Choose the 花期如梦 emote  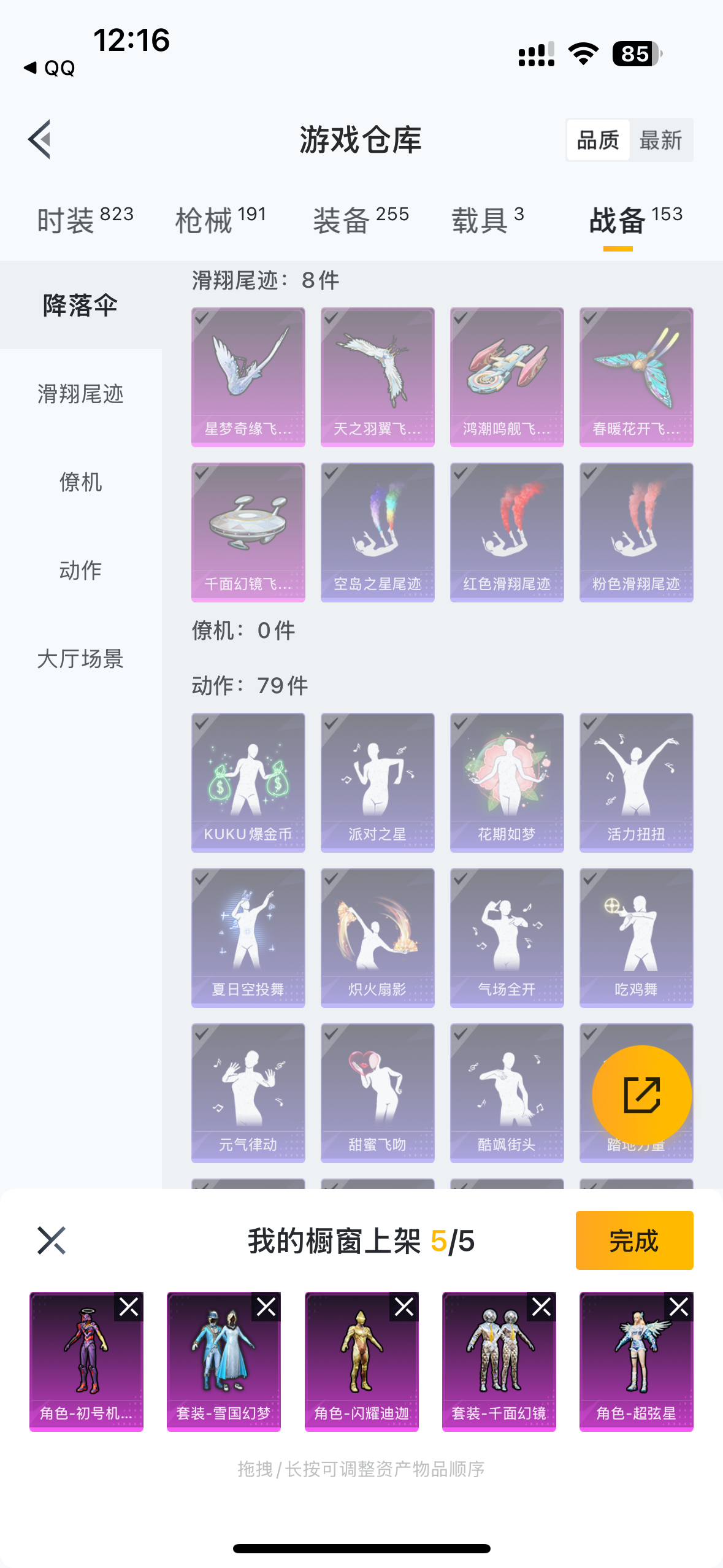[507, 782]
